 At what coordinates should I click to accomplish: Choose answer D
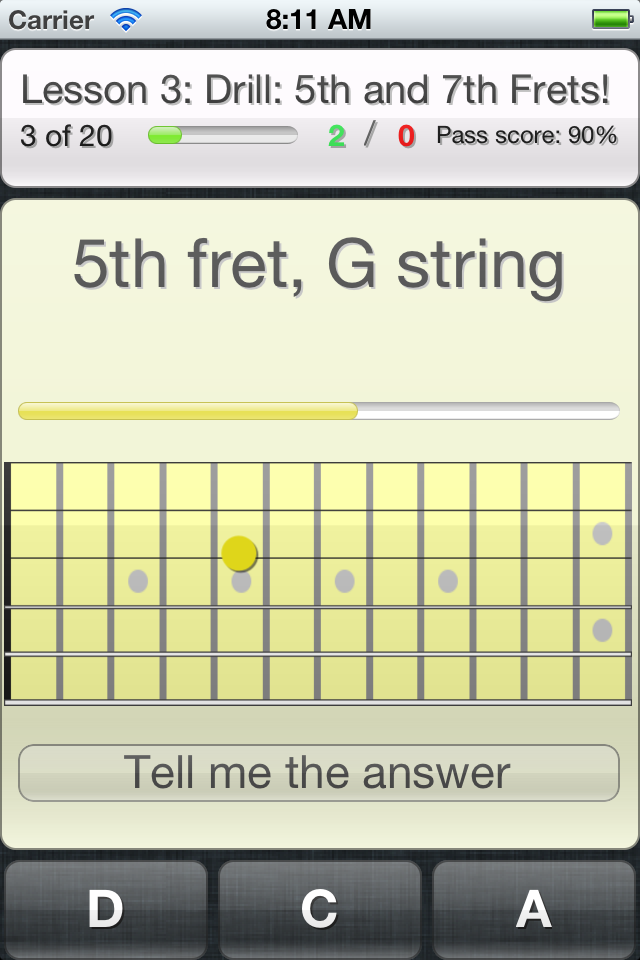106,910
